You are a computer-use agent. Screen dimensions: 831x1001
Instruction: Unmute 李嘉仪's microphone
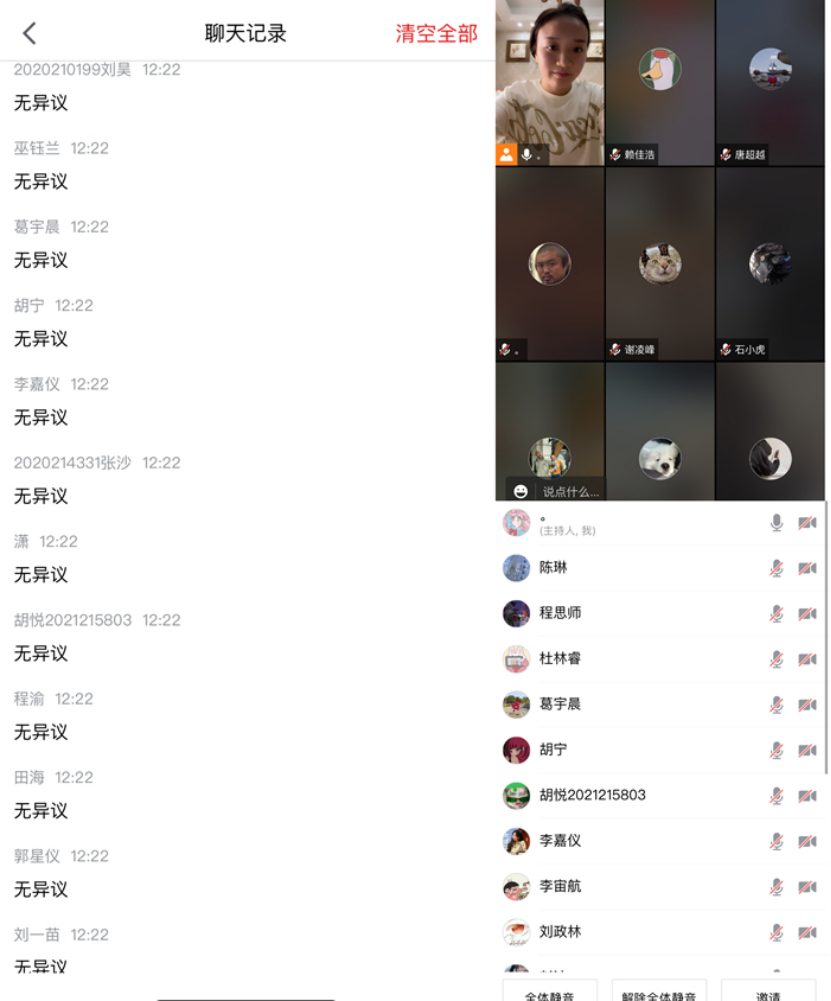click(776, 841)
